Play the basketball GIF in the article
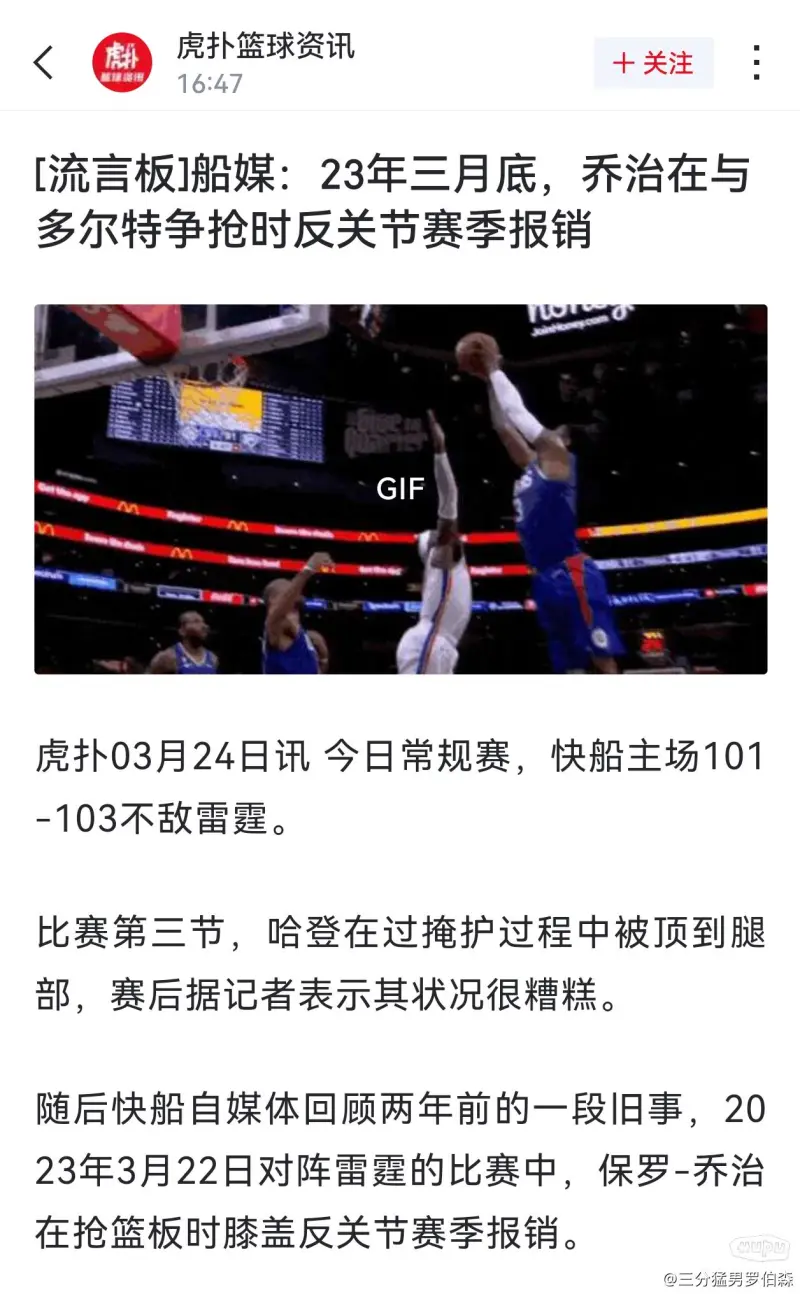 (400, 489)
